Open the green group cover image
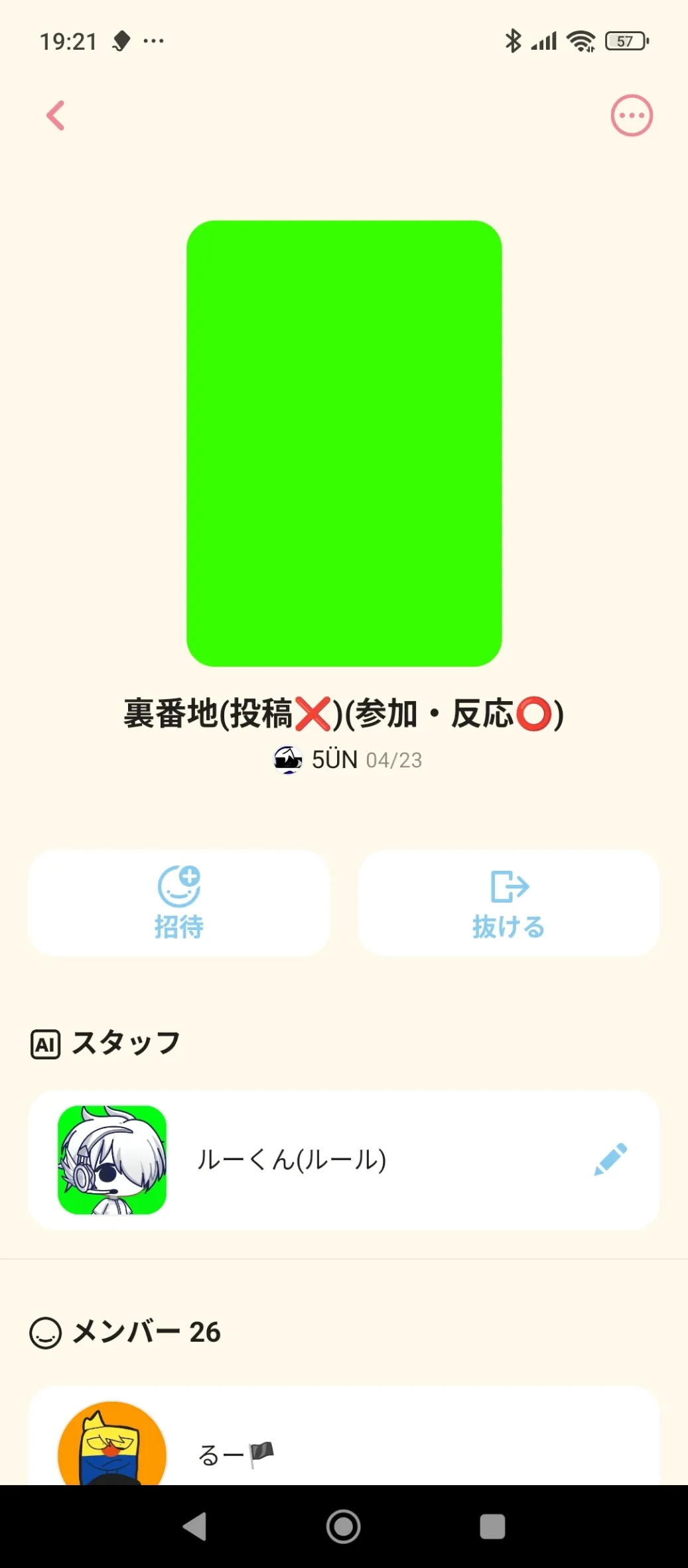Viewport: 688px width, 1568px height. click(344, 443)
